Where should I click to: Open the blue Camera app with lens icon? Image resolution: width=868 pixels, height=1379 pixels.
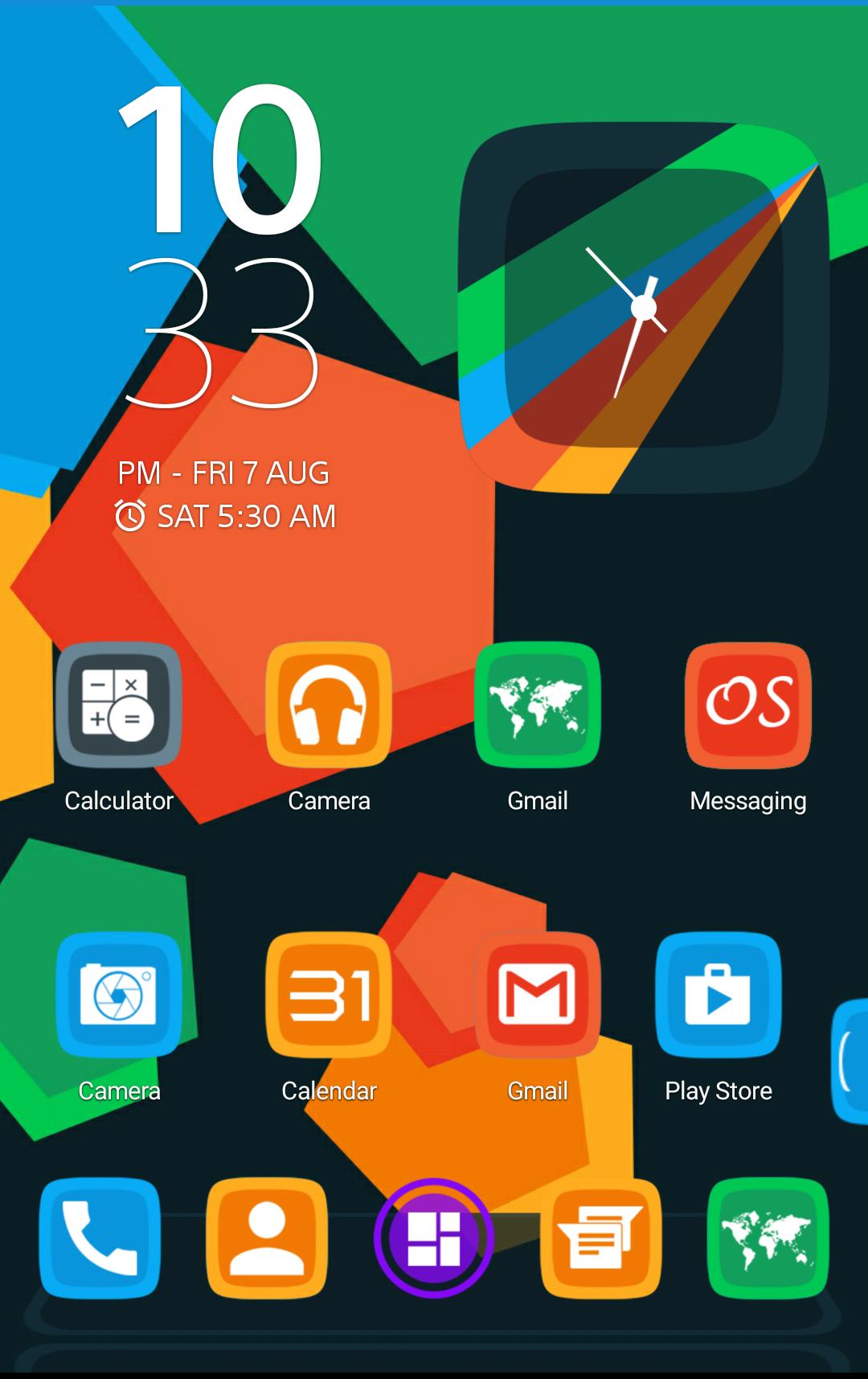[119, 996]
